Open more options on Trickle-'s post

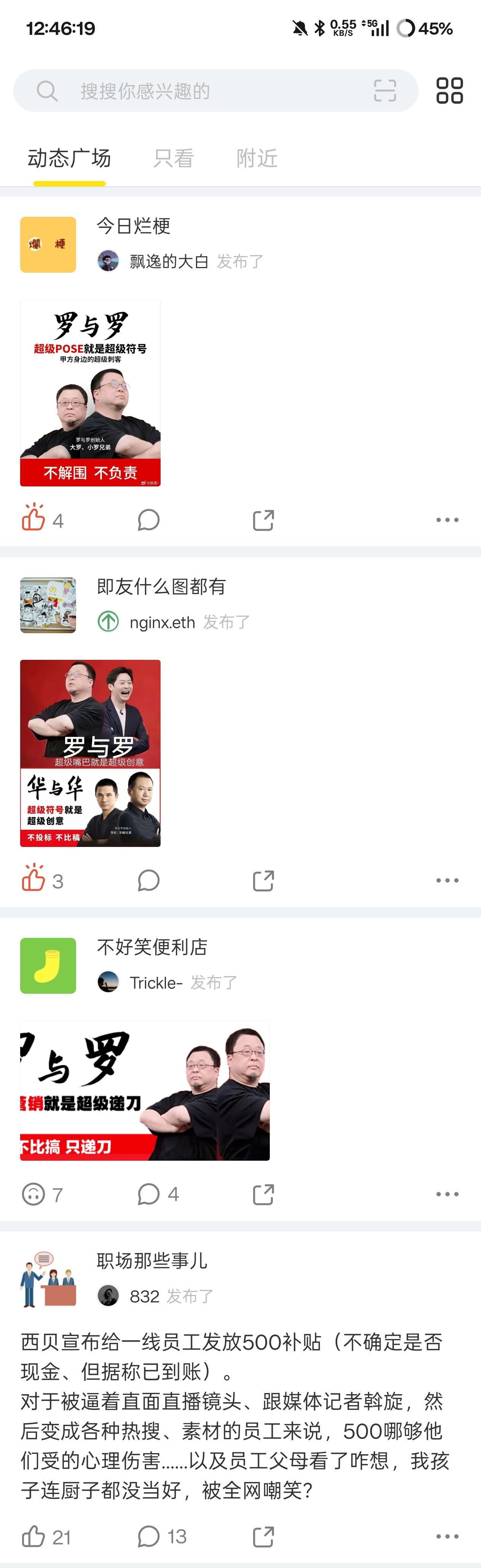pos(447,1194)
